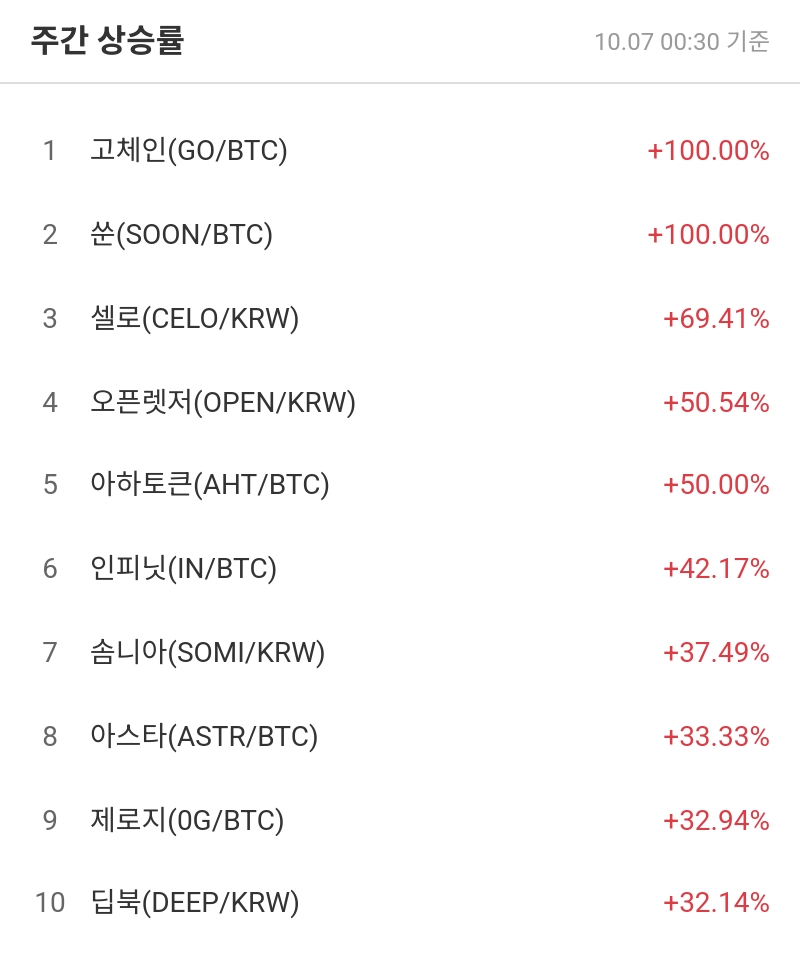Tap the 오픈렛저(OPEN/KRW) entry

click(222, 402)
